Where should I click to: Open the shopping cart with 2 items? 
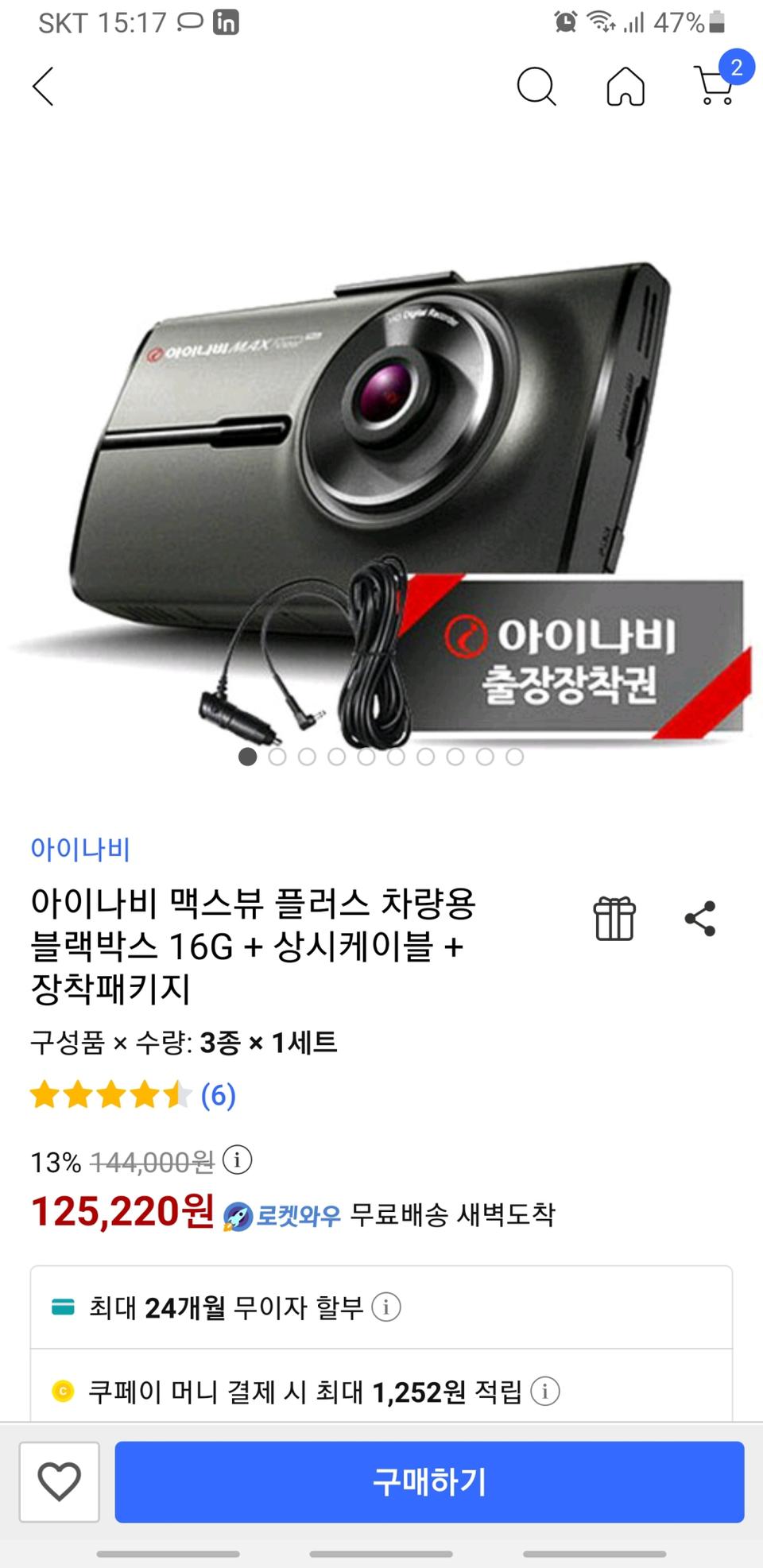click(x=715, y=88)
